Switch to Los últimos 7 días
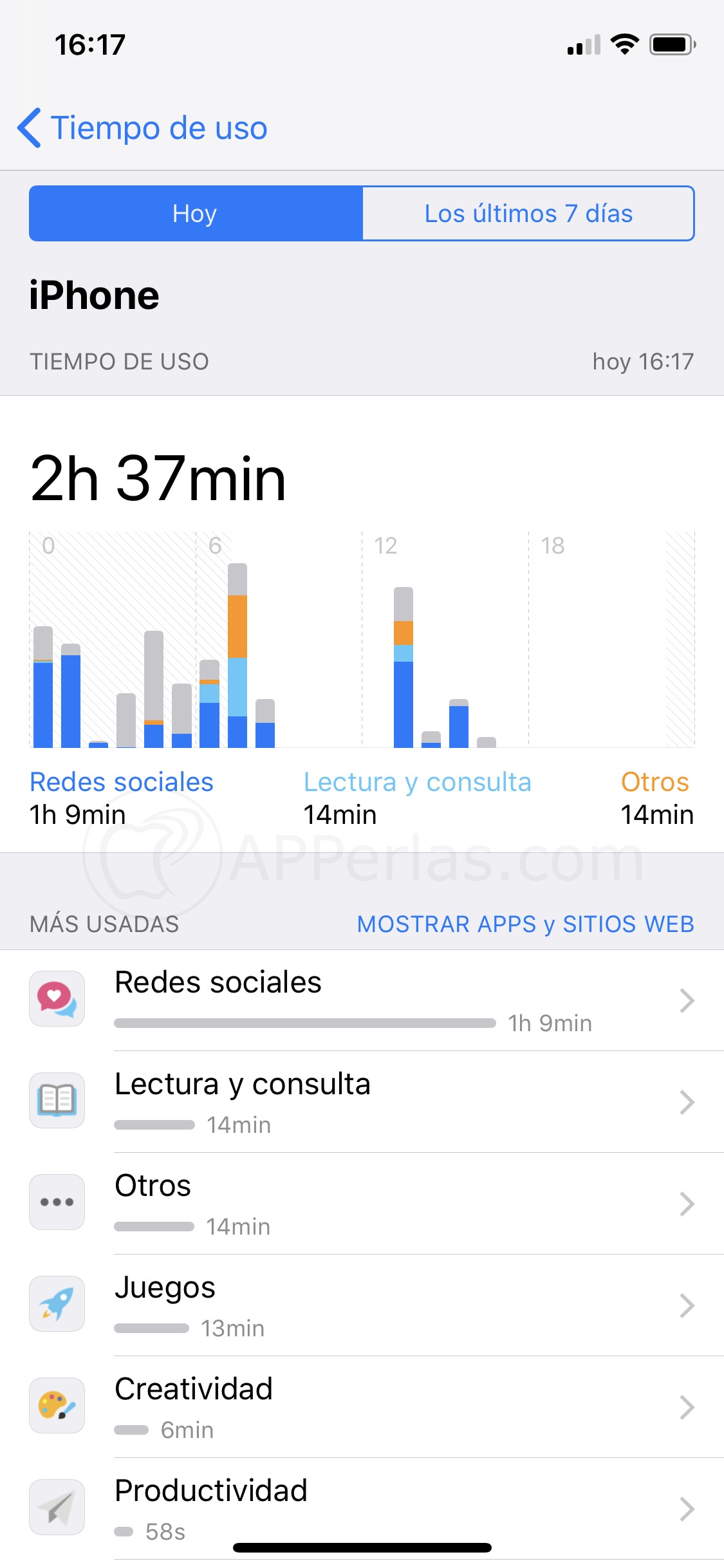The width and height of the screenshot is (724, 1568). (x=528, y=214)
